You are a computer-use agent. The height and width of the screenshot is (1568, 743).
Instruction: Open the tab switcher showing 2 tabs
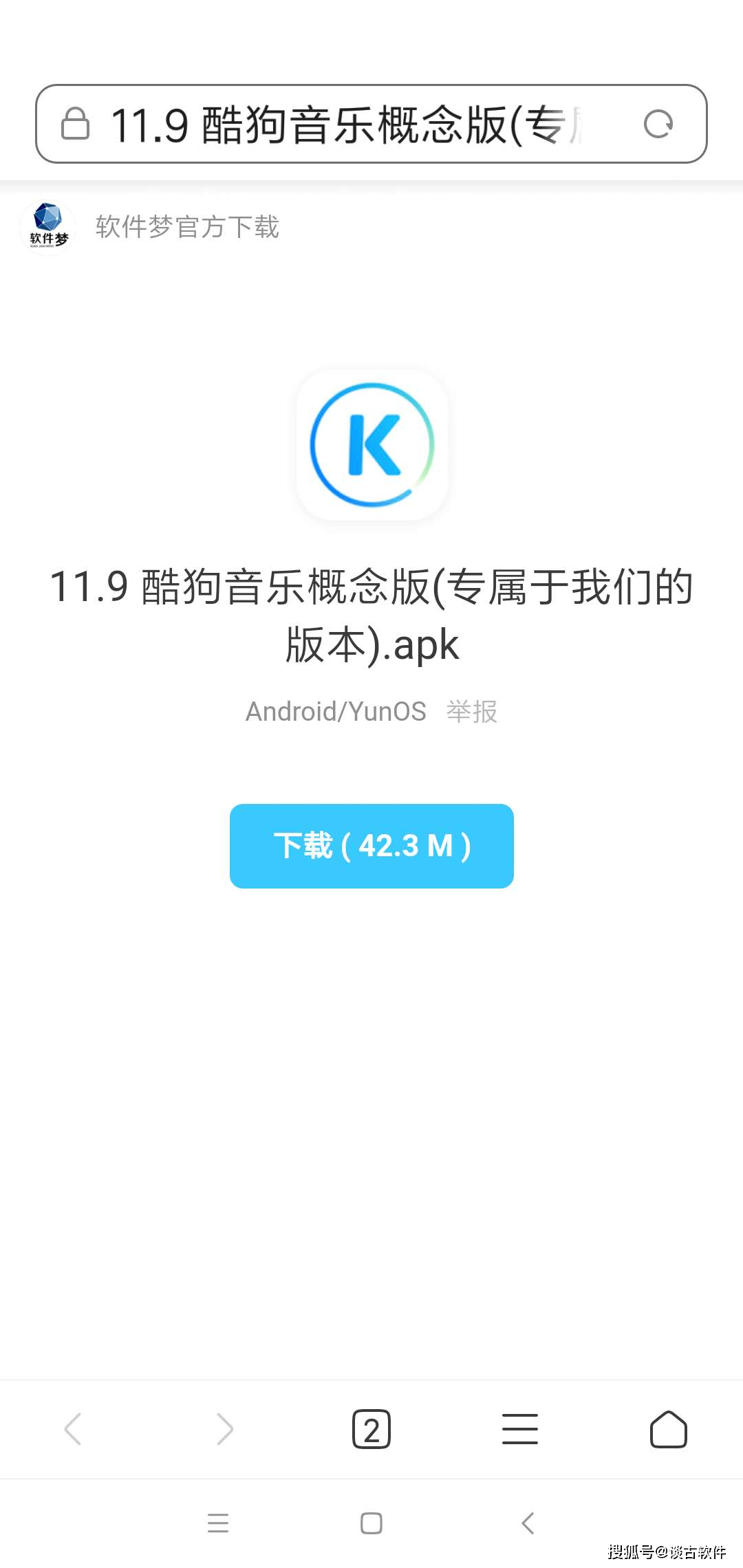point(371,1429)
